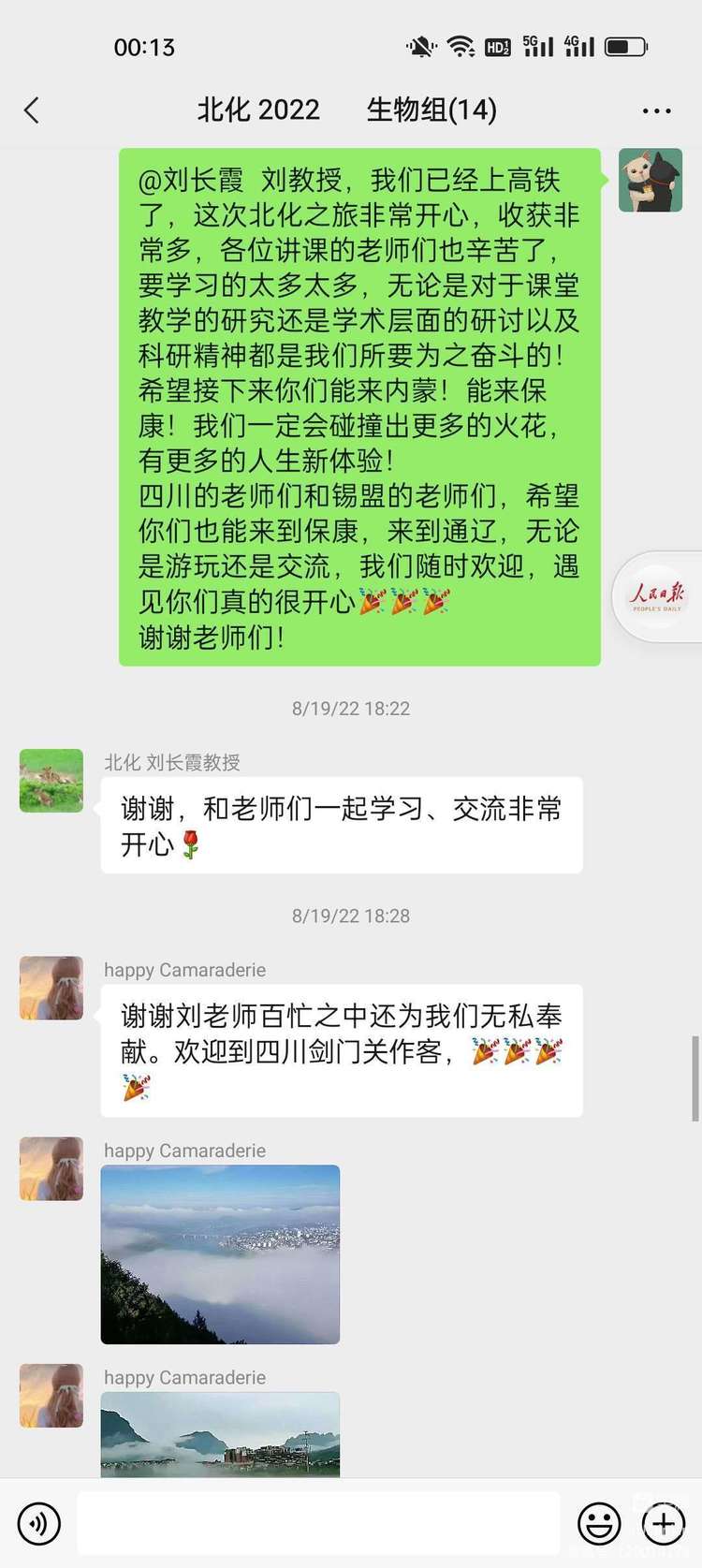Open the floating People's Daily window

658,596
